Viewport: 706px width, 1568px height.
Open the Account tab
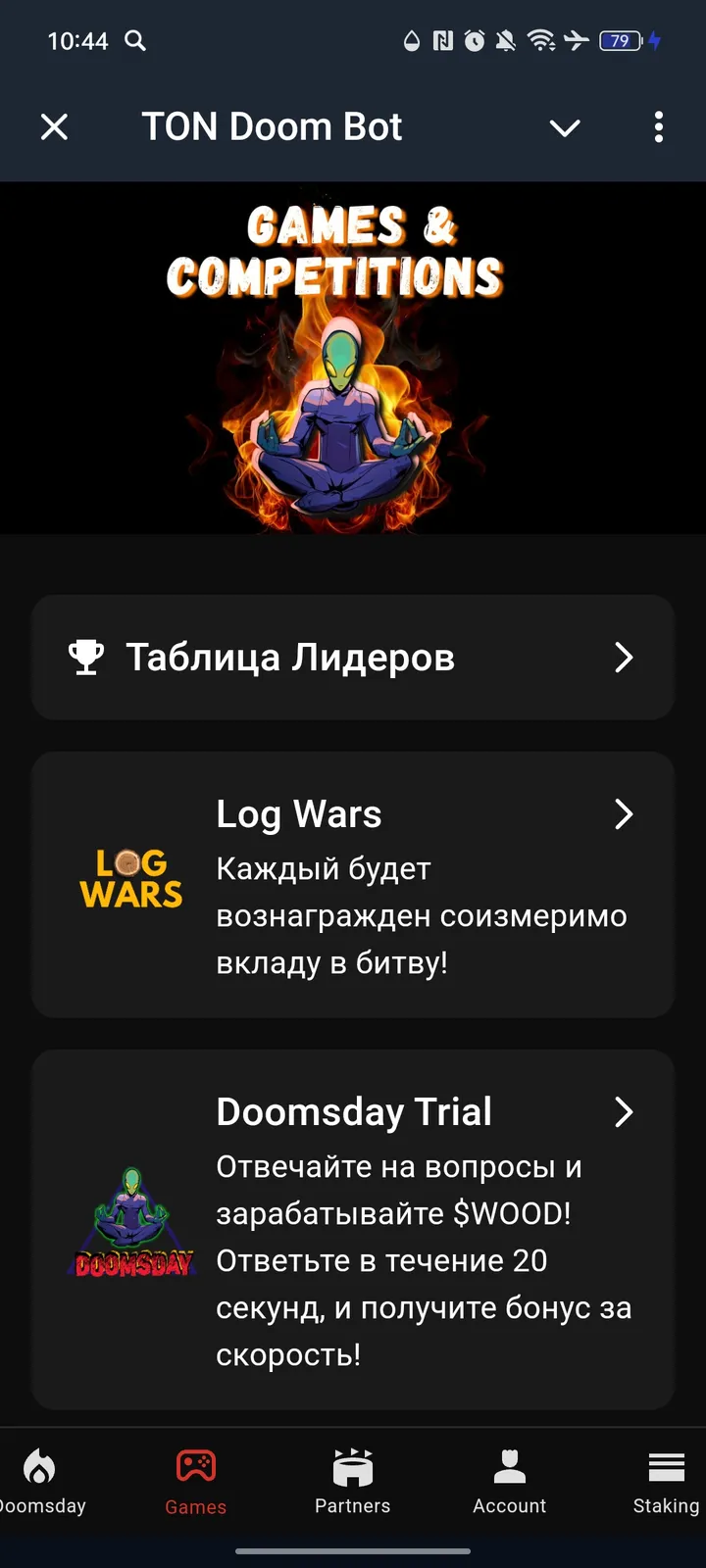tap(509, 1482)
